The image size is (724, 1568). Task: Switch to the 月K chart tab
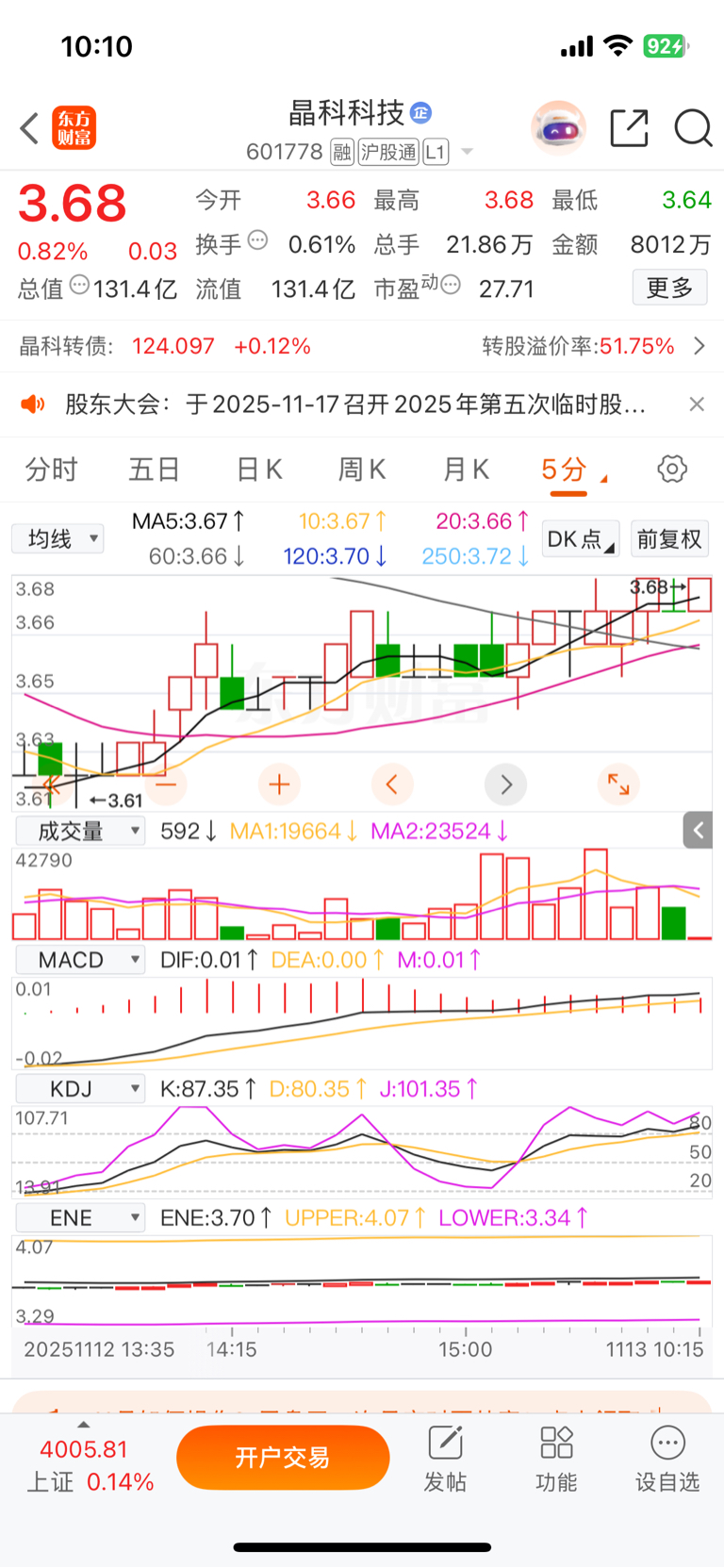point(466,469)
